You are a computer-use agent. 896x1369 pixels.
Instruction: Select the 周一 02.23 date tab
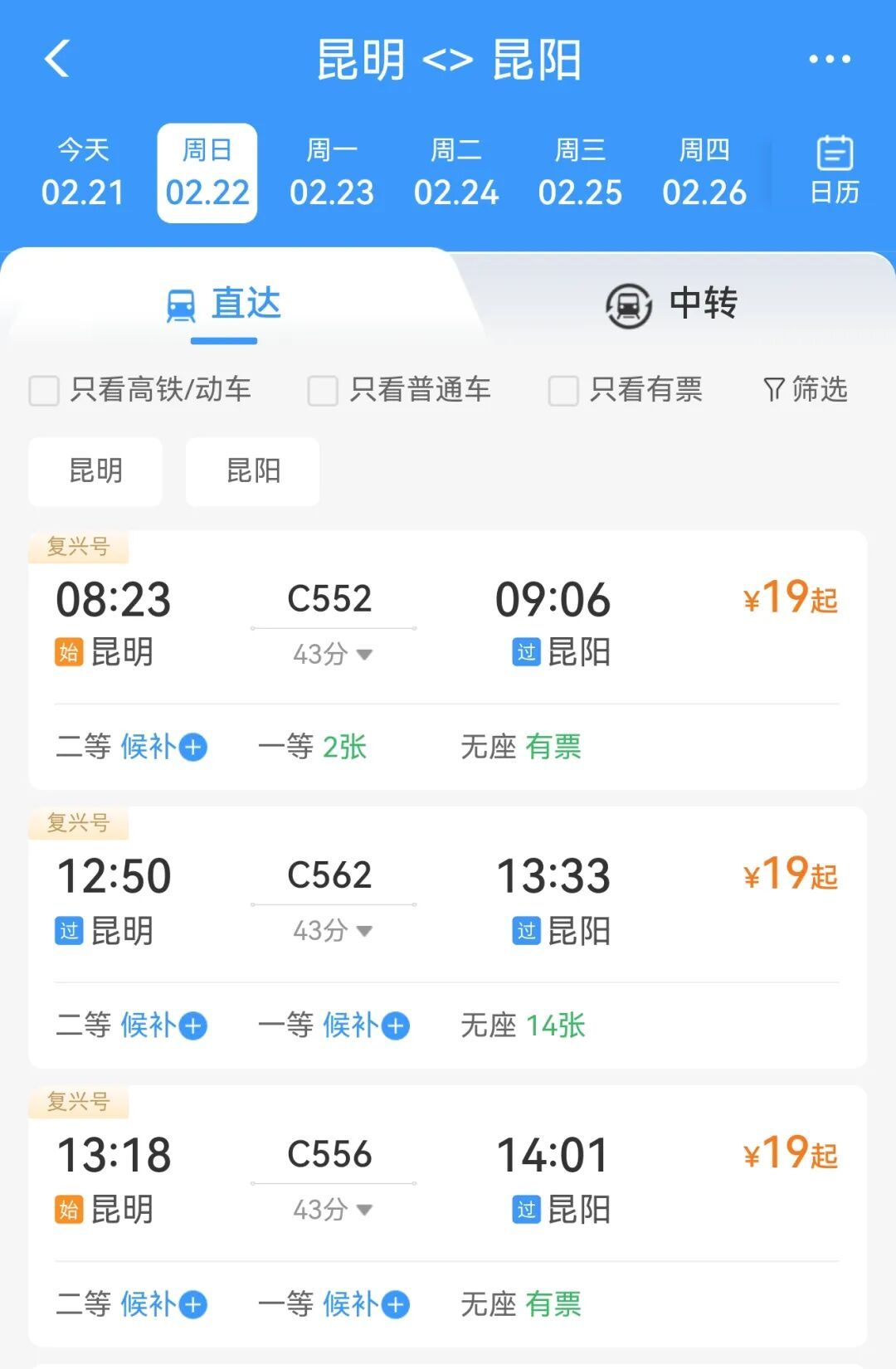pos(332,172)
